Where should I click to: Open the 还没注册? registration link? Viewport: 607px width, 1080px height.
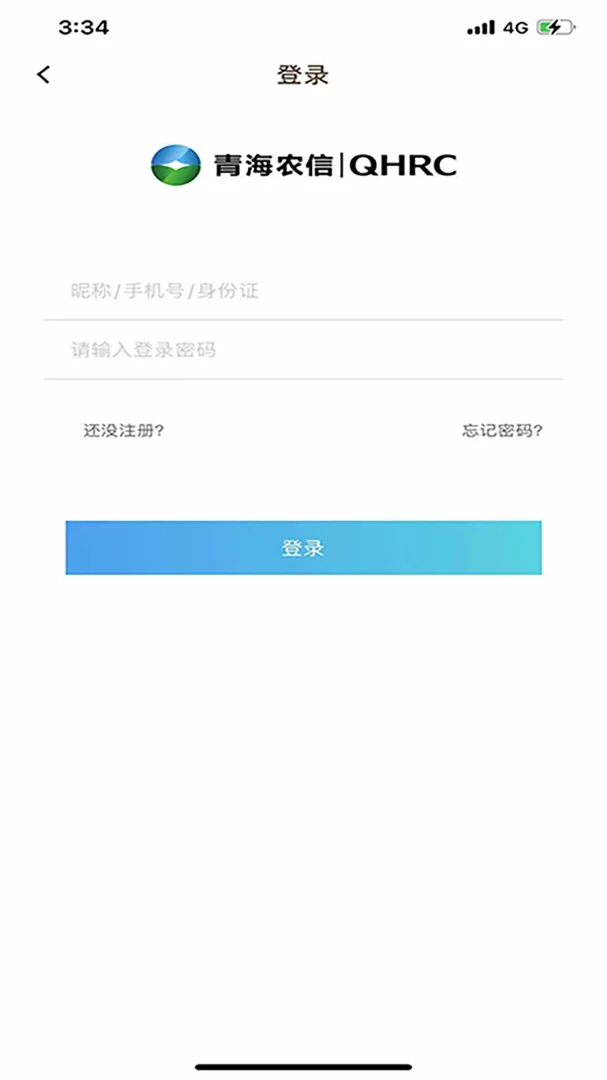click(123, 431)
